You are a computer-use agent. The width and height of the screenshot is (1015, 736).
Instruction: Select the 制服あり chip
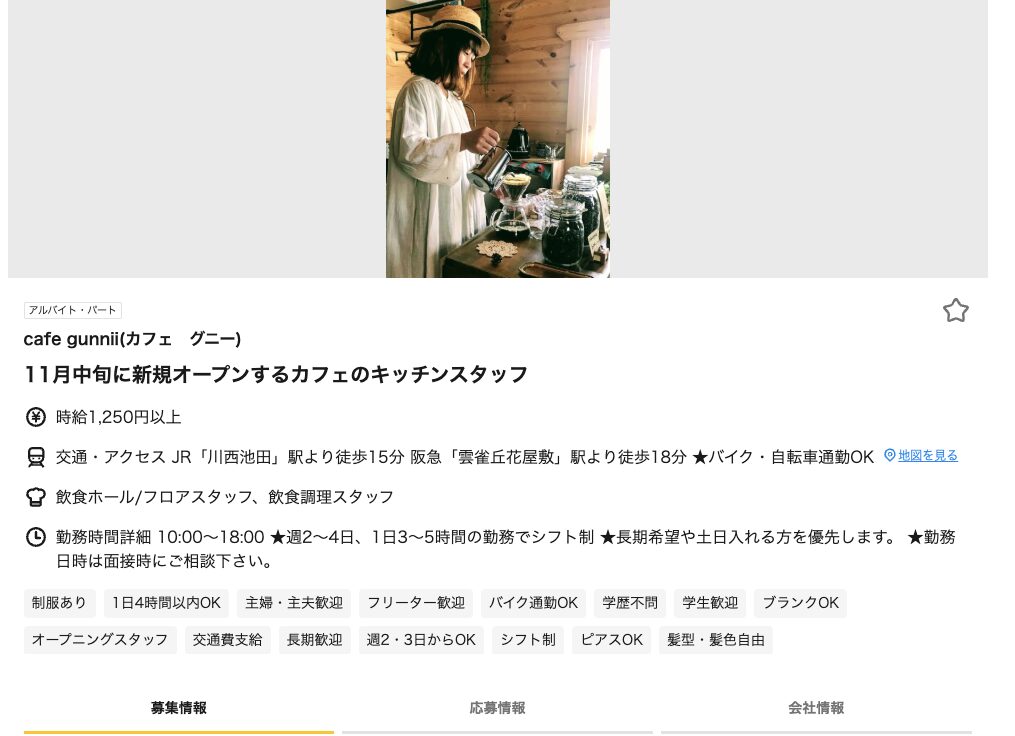(x=60, y=603)
